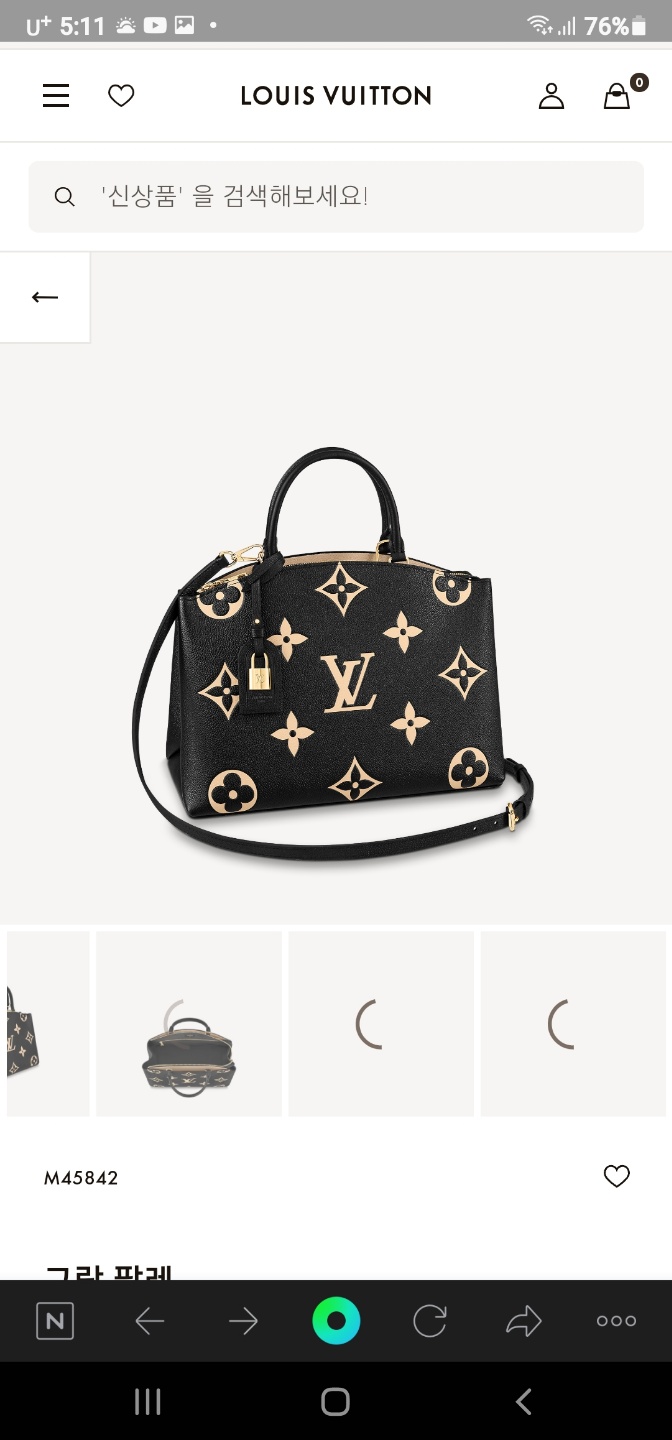Viewport: 672px width, 1440px height.
Task: Tap the green circle button in the browser toolbar
Action: (x=336, y=1321)
